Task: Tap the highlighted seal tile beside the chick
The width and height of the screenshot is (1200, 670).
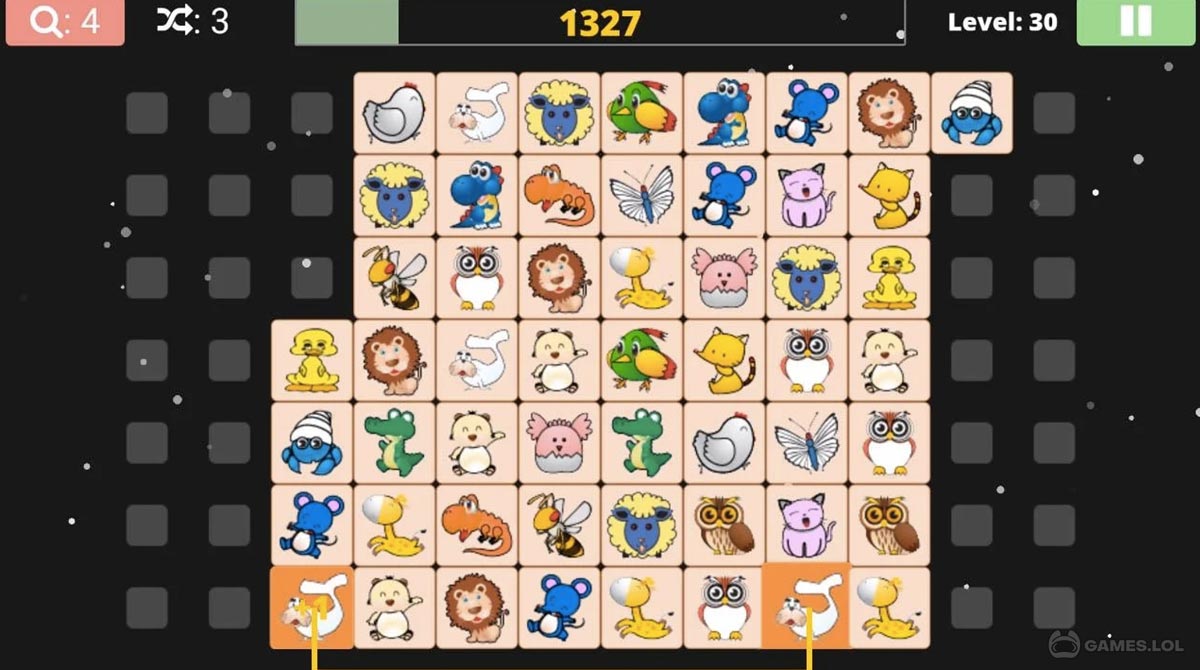Action: pos(312,607)
